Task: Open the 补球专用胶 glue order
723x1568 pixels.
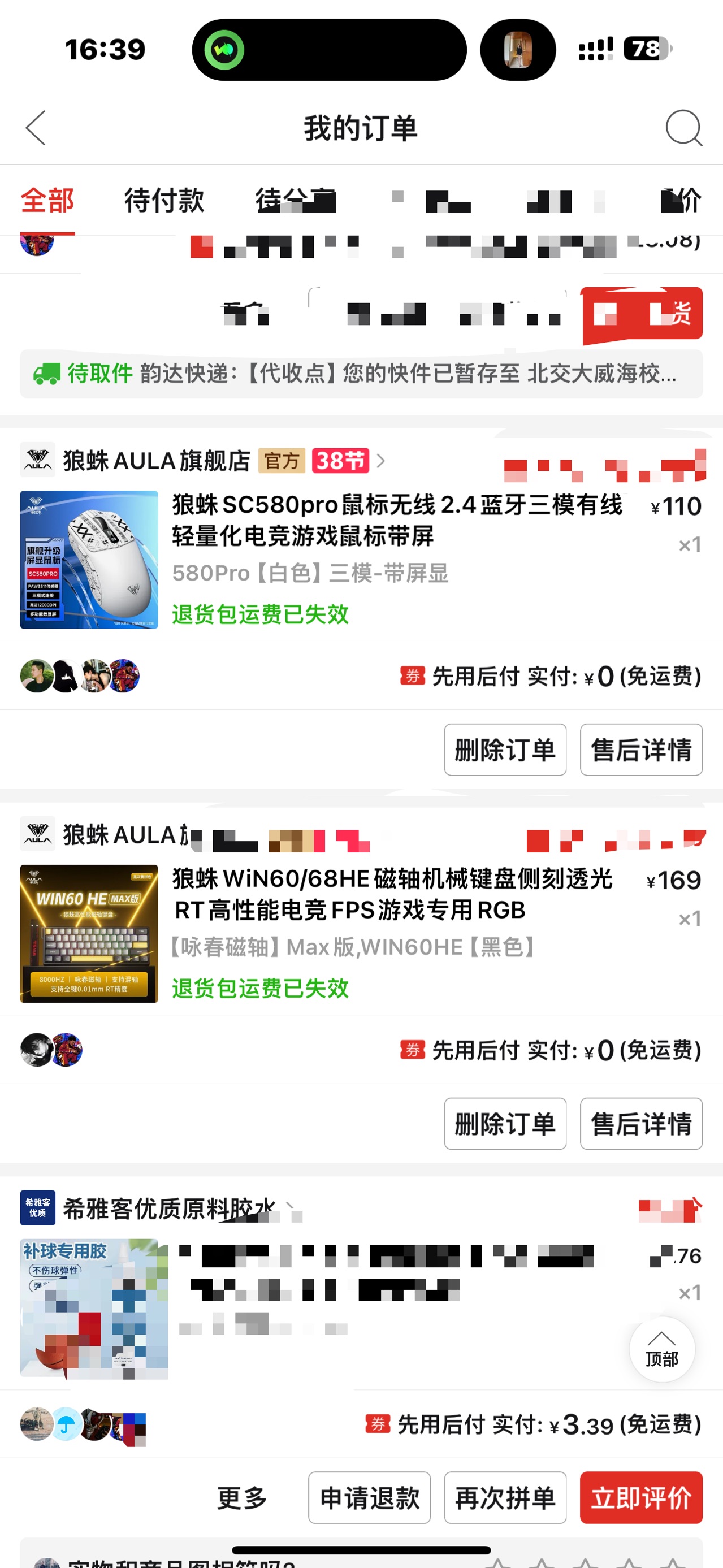Action: pyautogui.click(x=94, y=1309)
